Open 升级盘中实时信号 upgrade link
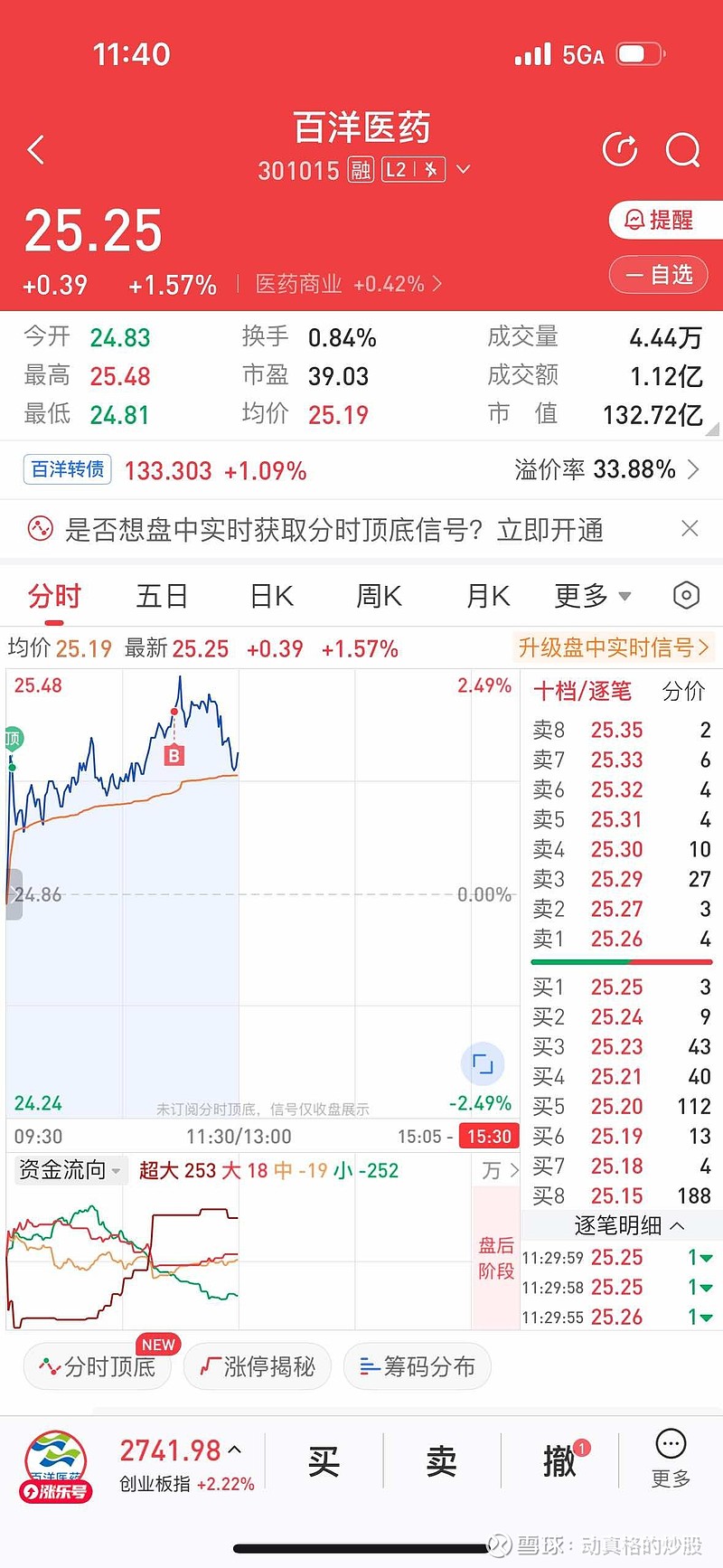The height and width of the screenshot is (1568, 723). tap(614, 647)
